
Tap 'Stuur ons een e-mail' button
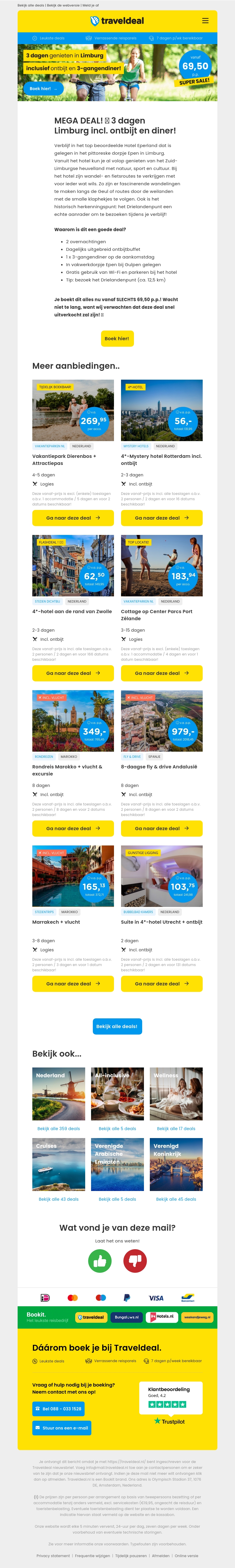coord(61,1427)
